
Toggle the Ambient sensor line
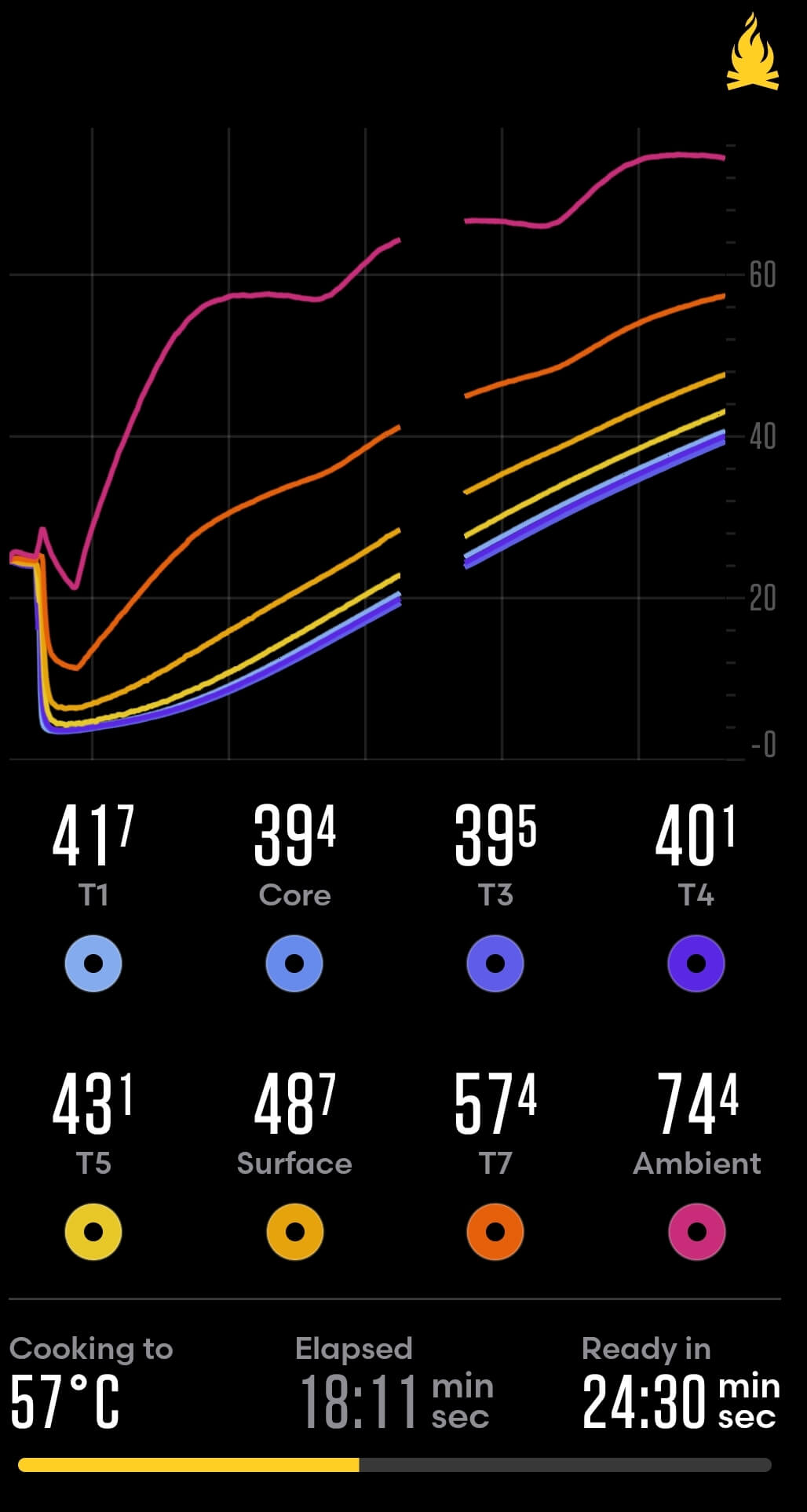(x=697, y=1232)
